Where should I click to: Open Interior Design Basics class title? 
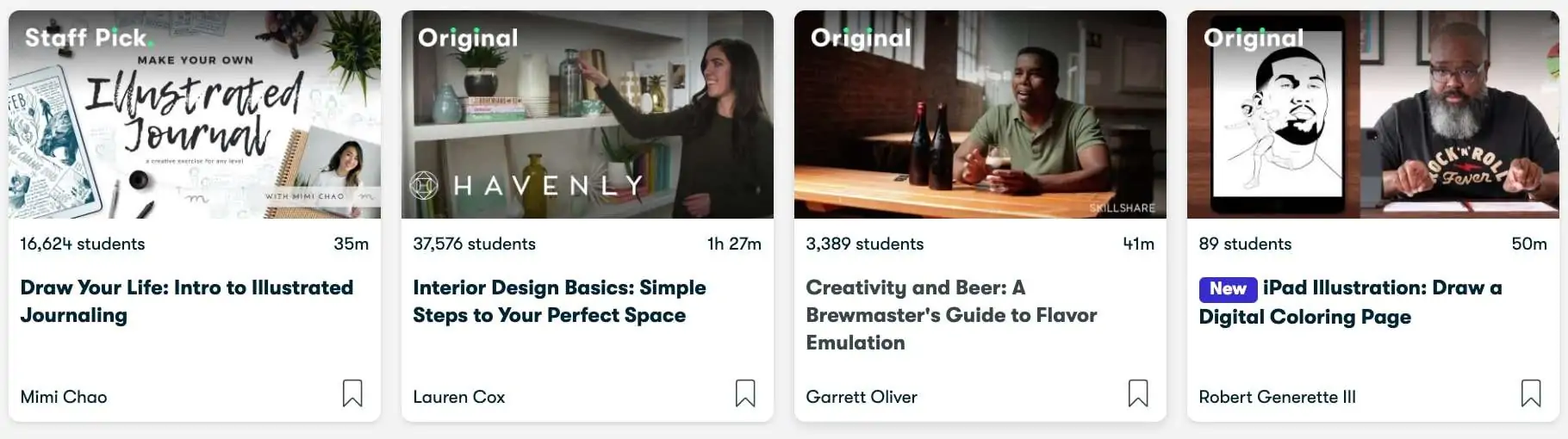click(558, 300)
